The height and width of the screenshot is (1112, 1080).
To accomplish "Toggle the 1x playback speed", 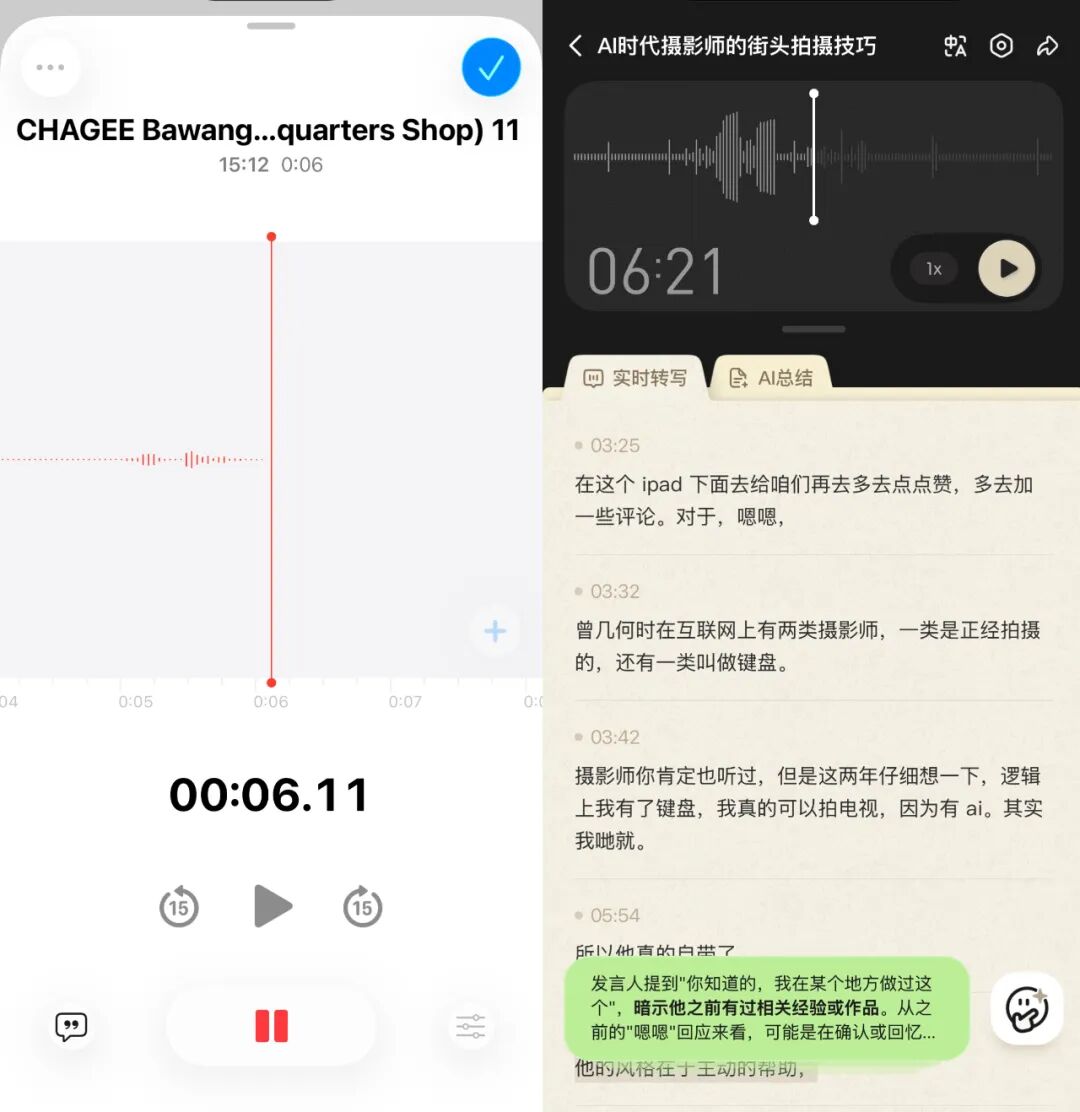I will (x=932, y=268).
